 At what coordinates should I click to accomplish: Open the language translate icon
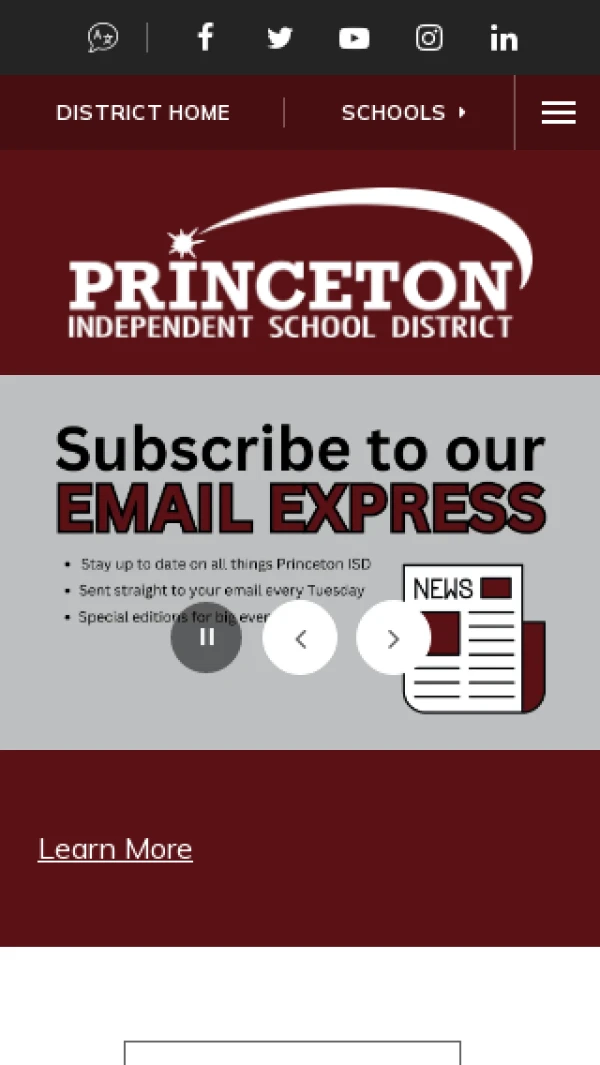point(103,38)
